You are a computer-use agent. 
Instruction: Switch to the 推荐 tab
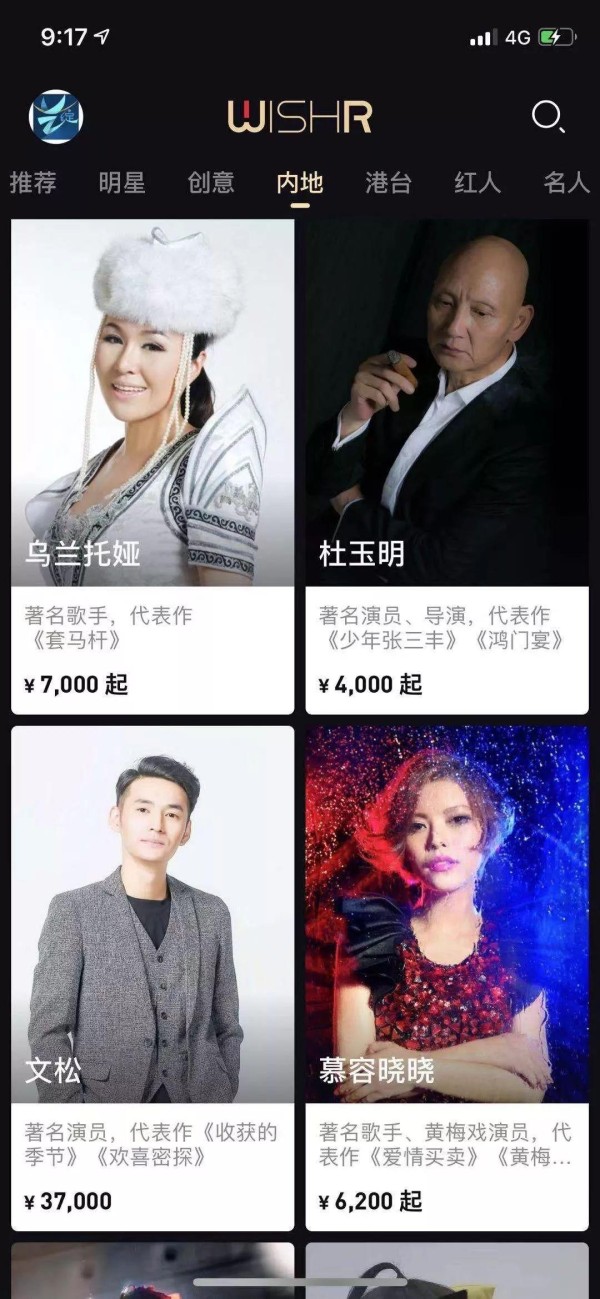[x=33, y=183]
